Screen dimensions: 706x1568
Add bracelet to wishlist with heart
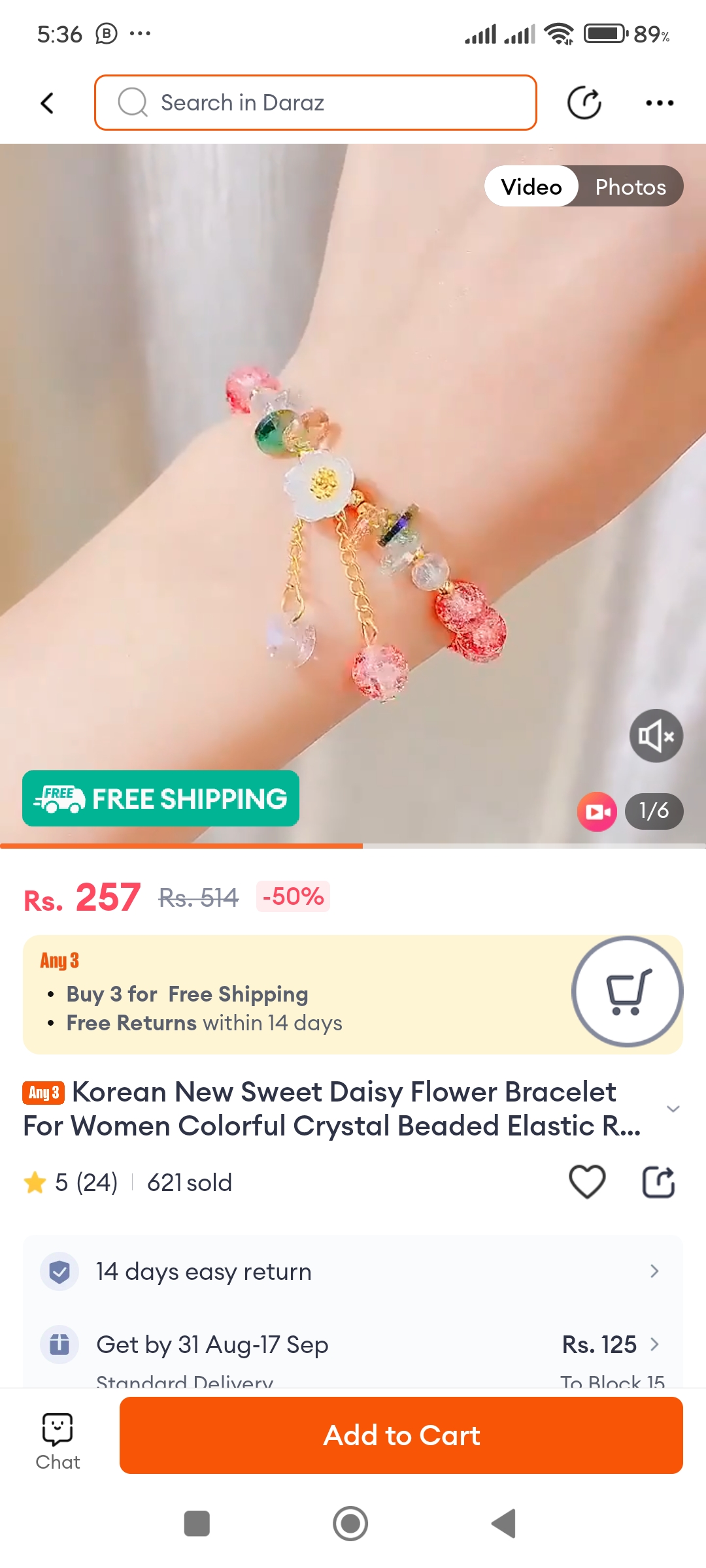tap(587, 1182)
